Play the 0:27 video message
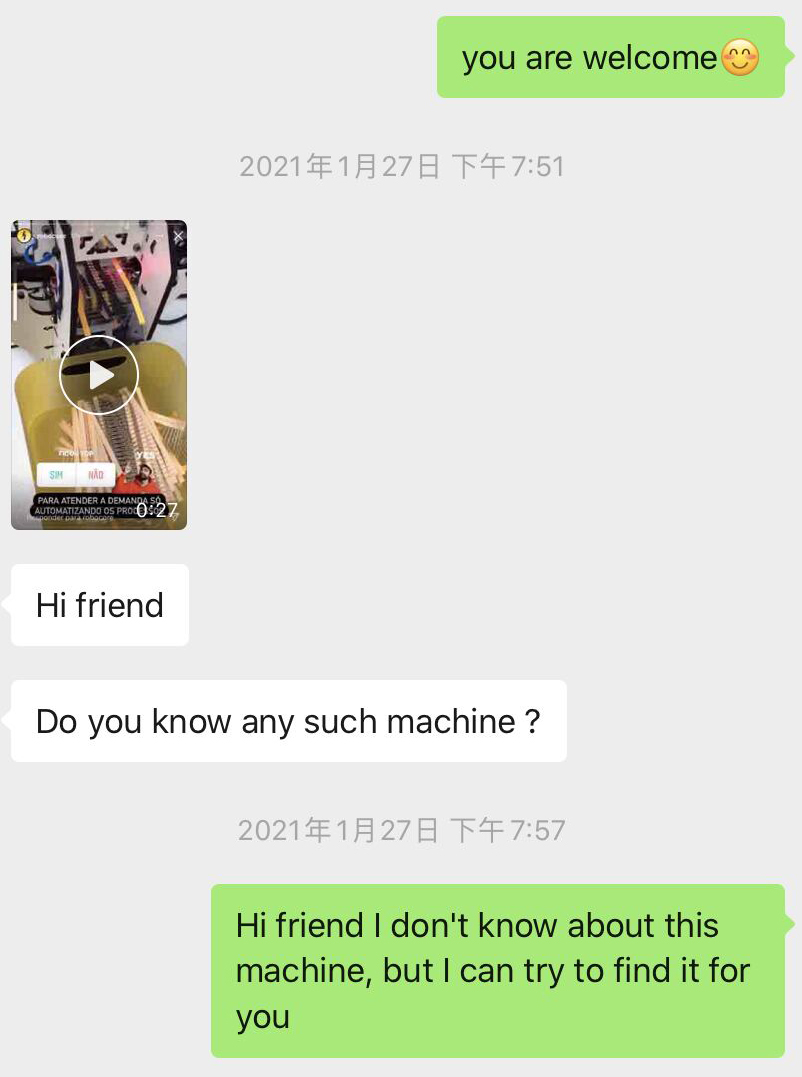Image resolution: width=802 pixels, height=1077 pixels. click(x=99, y=375)
